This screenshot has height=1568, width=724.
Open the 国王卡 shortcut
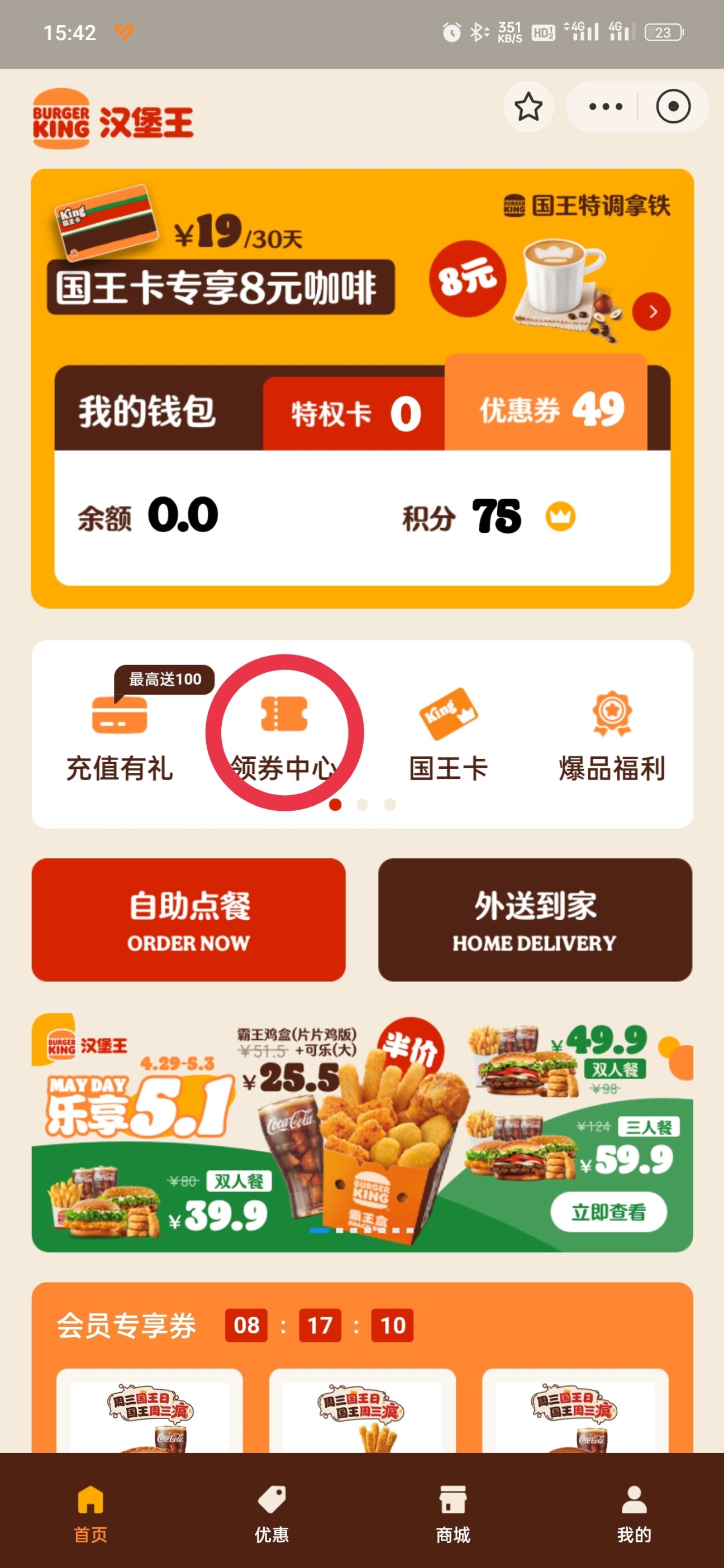tap(448, 737)
